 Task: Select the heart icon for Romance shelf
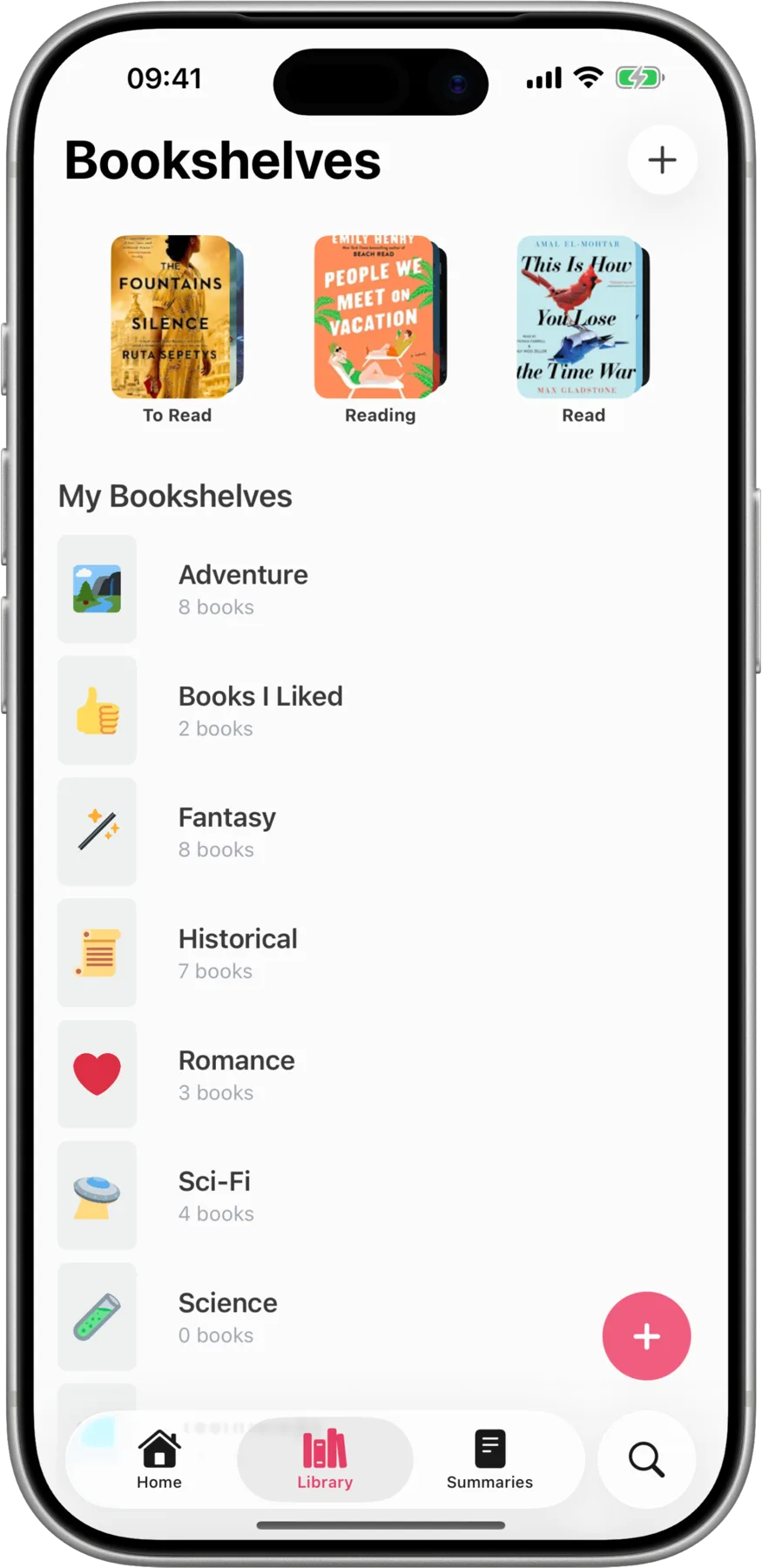pyautogui.click(x=97, y=1073)
